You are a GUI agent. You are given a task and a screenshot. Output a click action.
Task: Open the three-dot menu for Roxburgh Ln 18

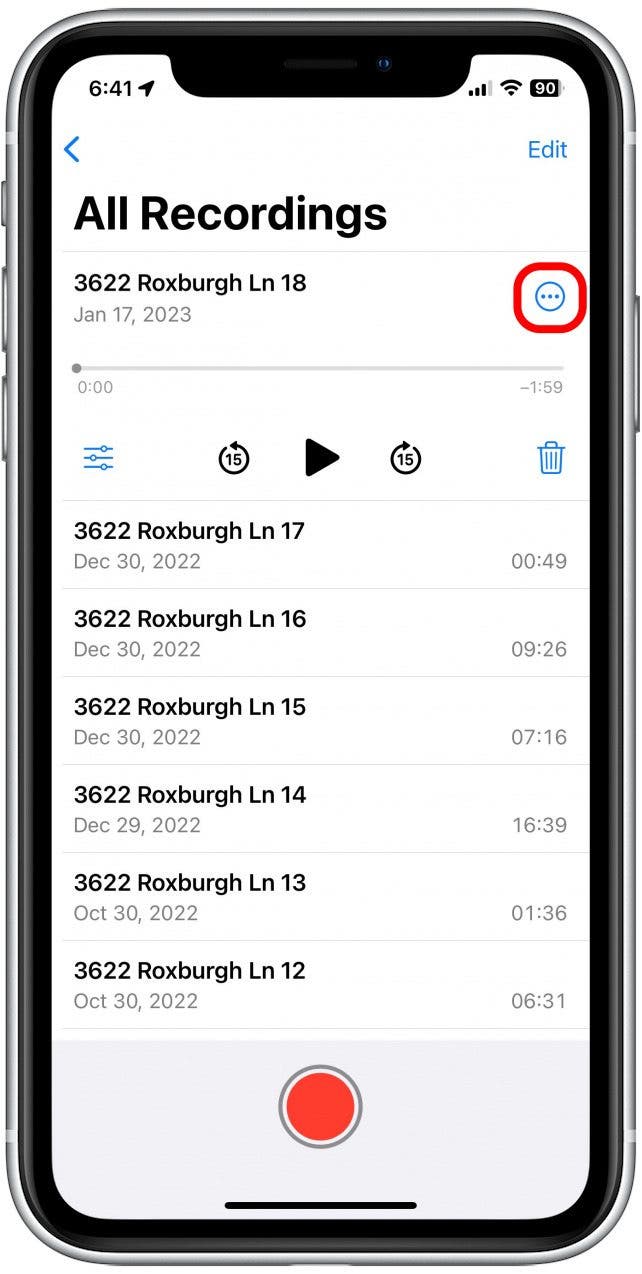coord(550,297)
